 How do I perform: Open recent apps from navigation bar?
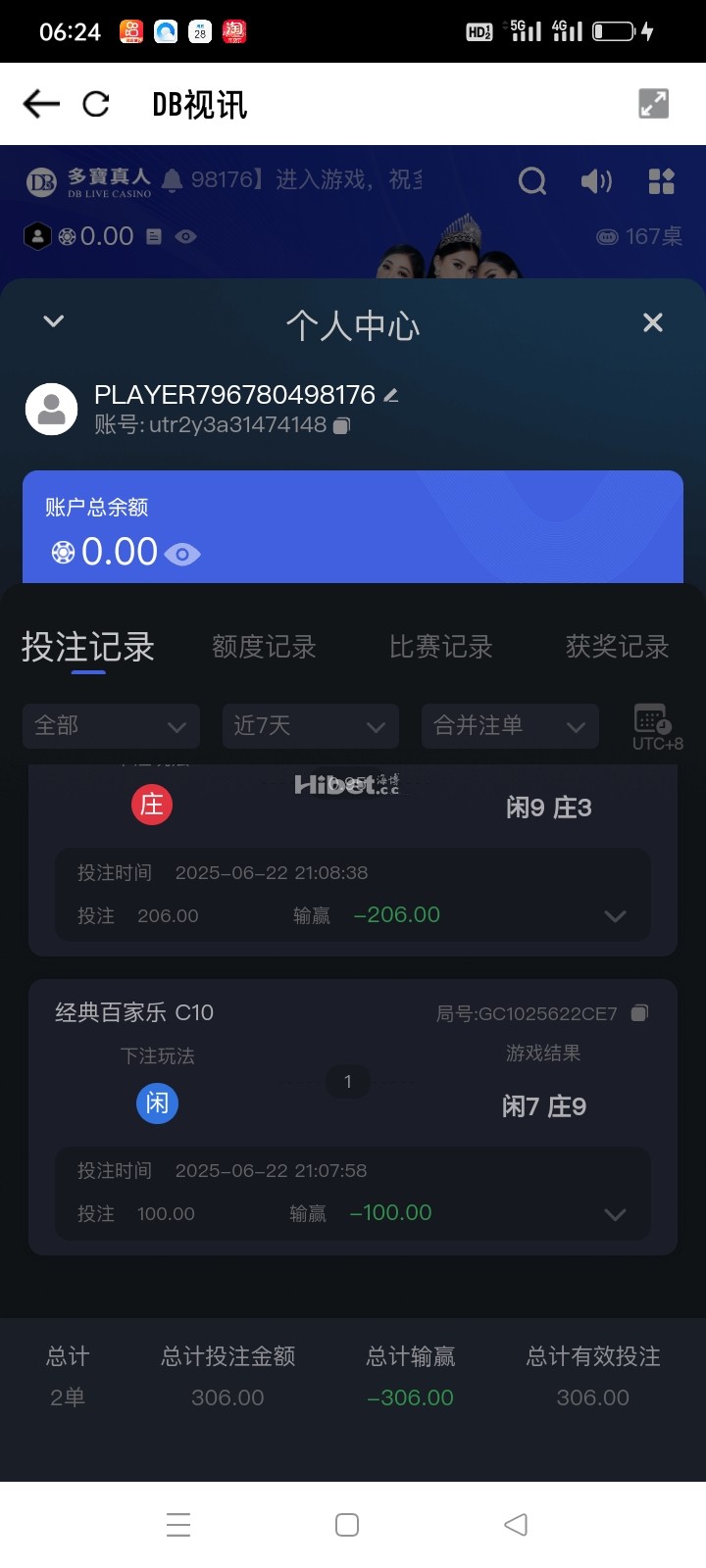tap(178, 1525)
